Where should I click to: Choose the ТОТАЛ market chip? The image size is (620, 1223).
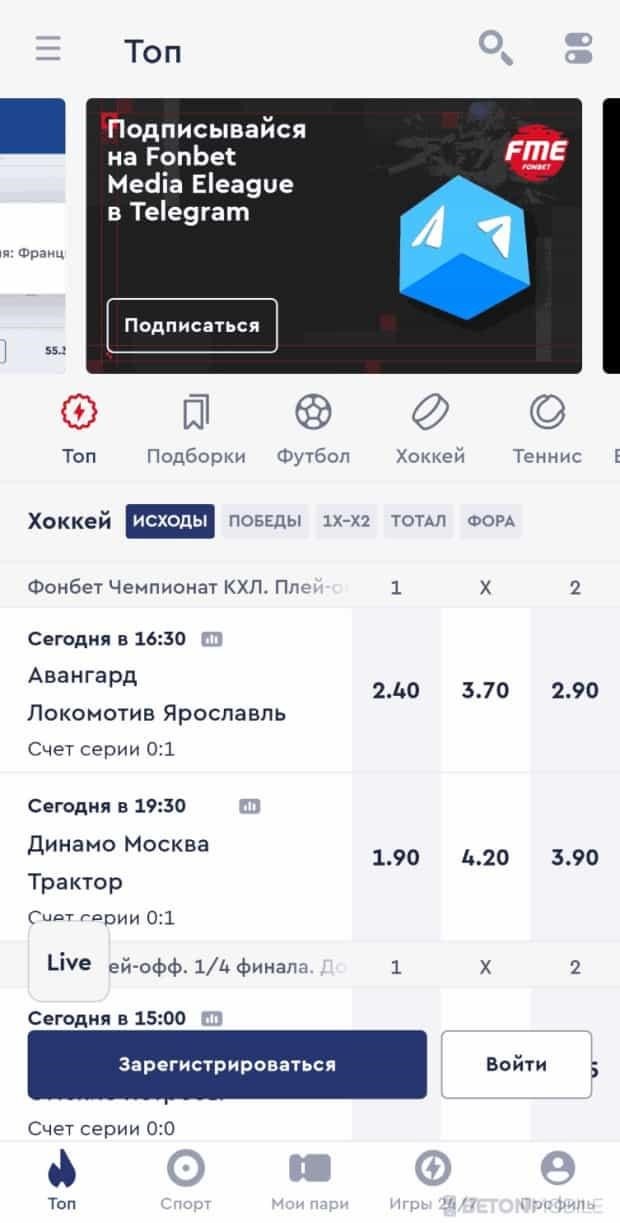[x=419, y=521]
